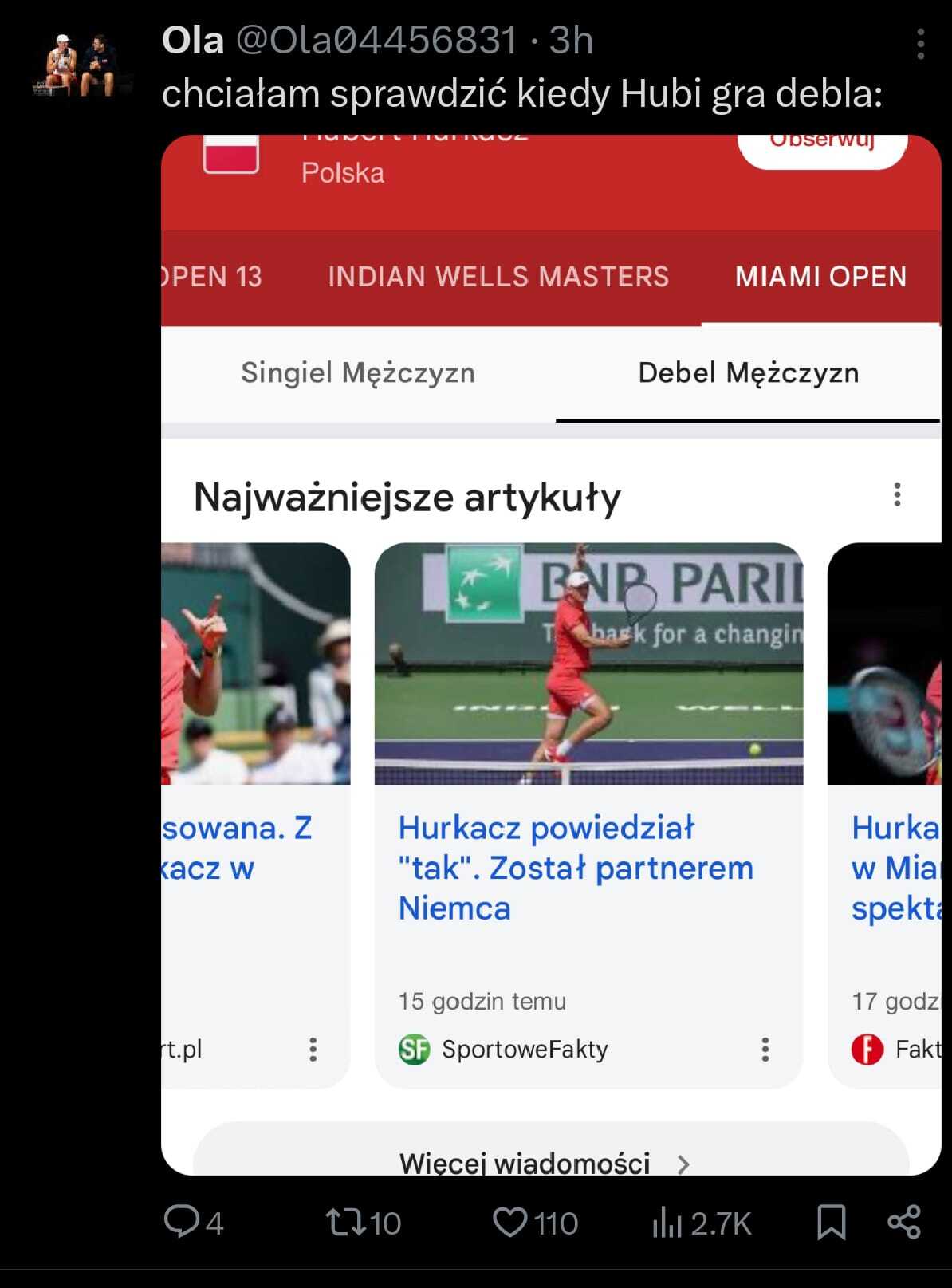The width and height of the screenshot is (952, 1288).
Task: Retweet Ola's post
Action: tap(346, 1222)
